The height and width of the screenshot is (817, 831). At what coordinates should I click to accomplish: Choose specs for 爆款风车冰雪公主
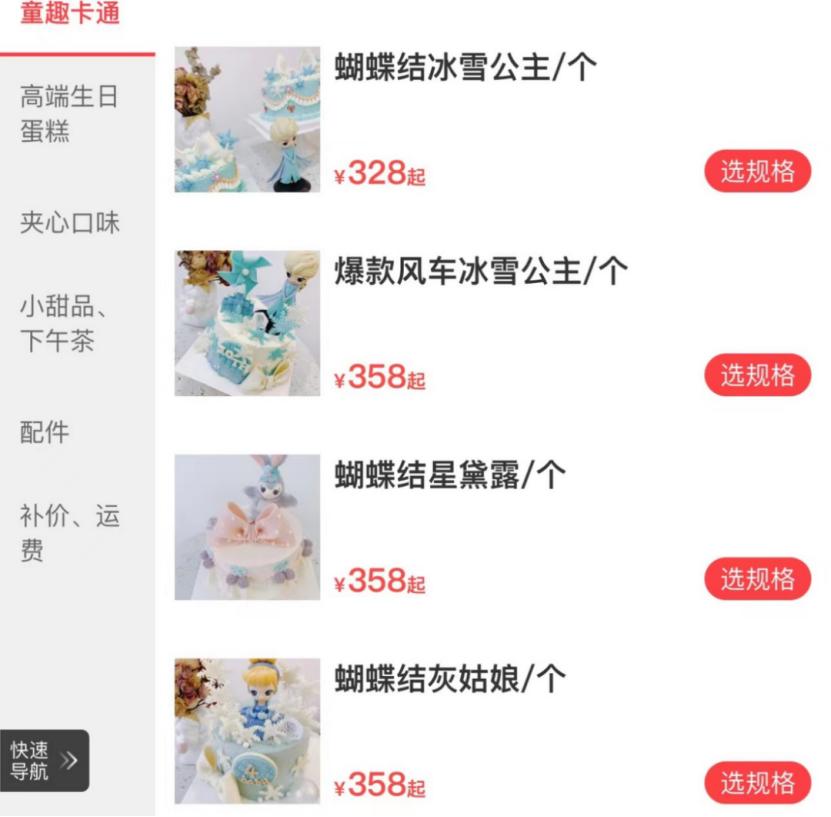tap(757, 375)
